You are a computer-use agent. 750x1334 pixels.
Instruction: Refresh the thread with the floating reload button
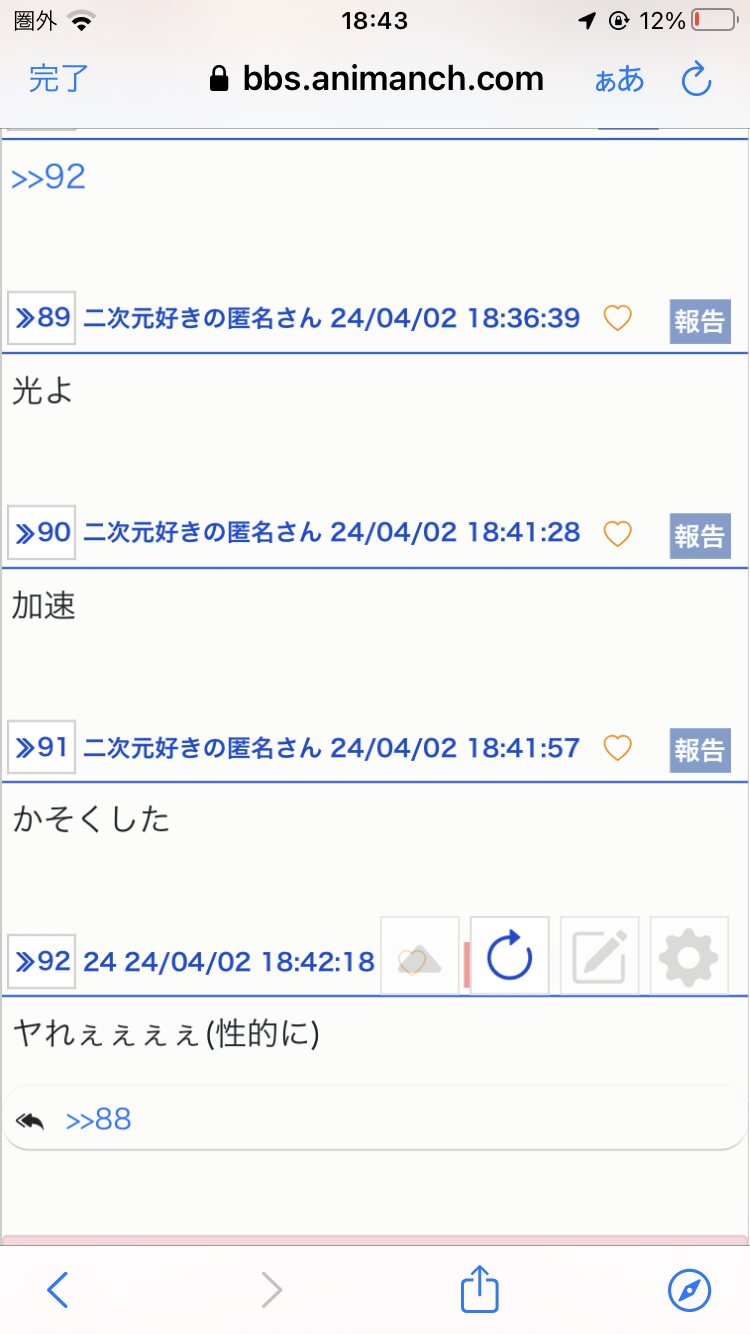coord(510,956)
